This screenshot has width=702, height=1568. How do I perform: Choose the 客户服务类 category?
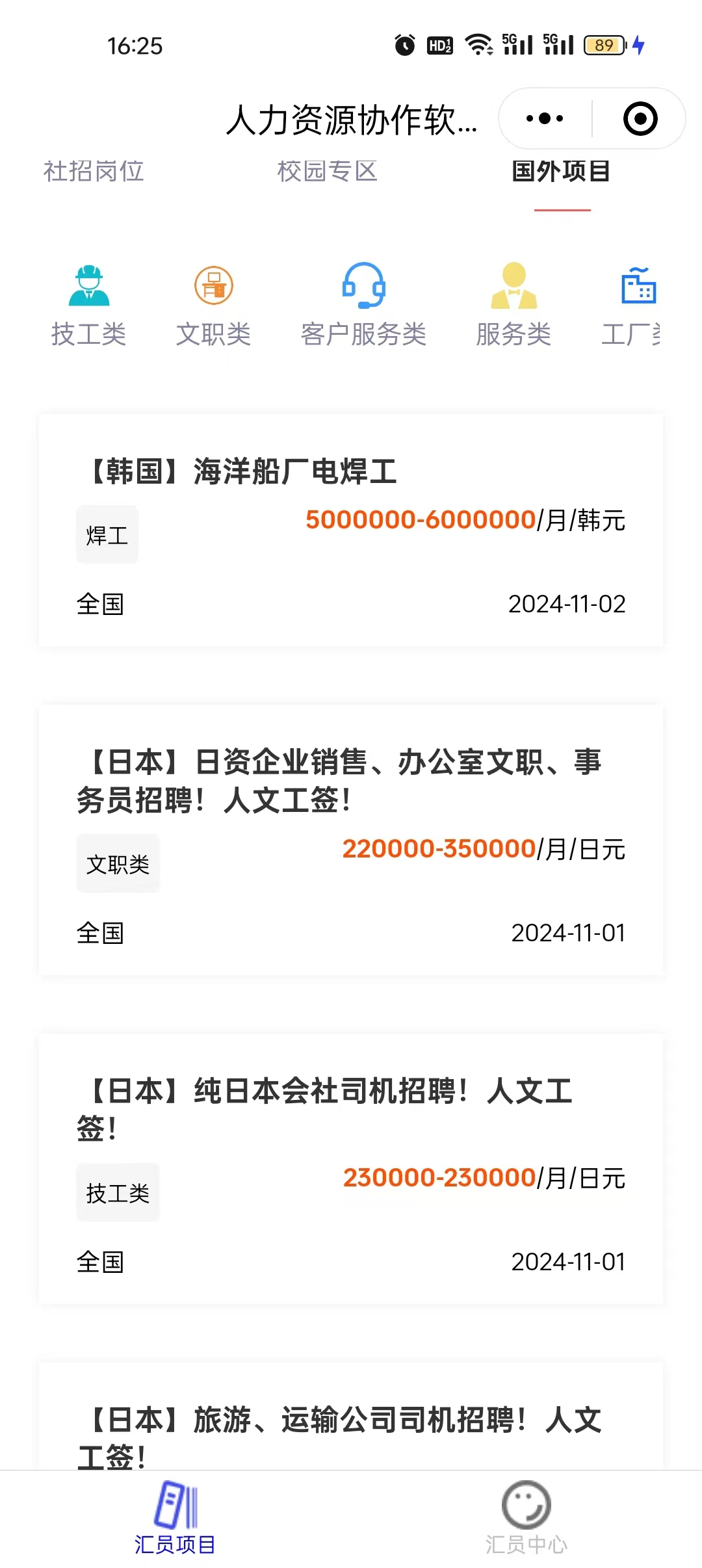tap(363, 304)
